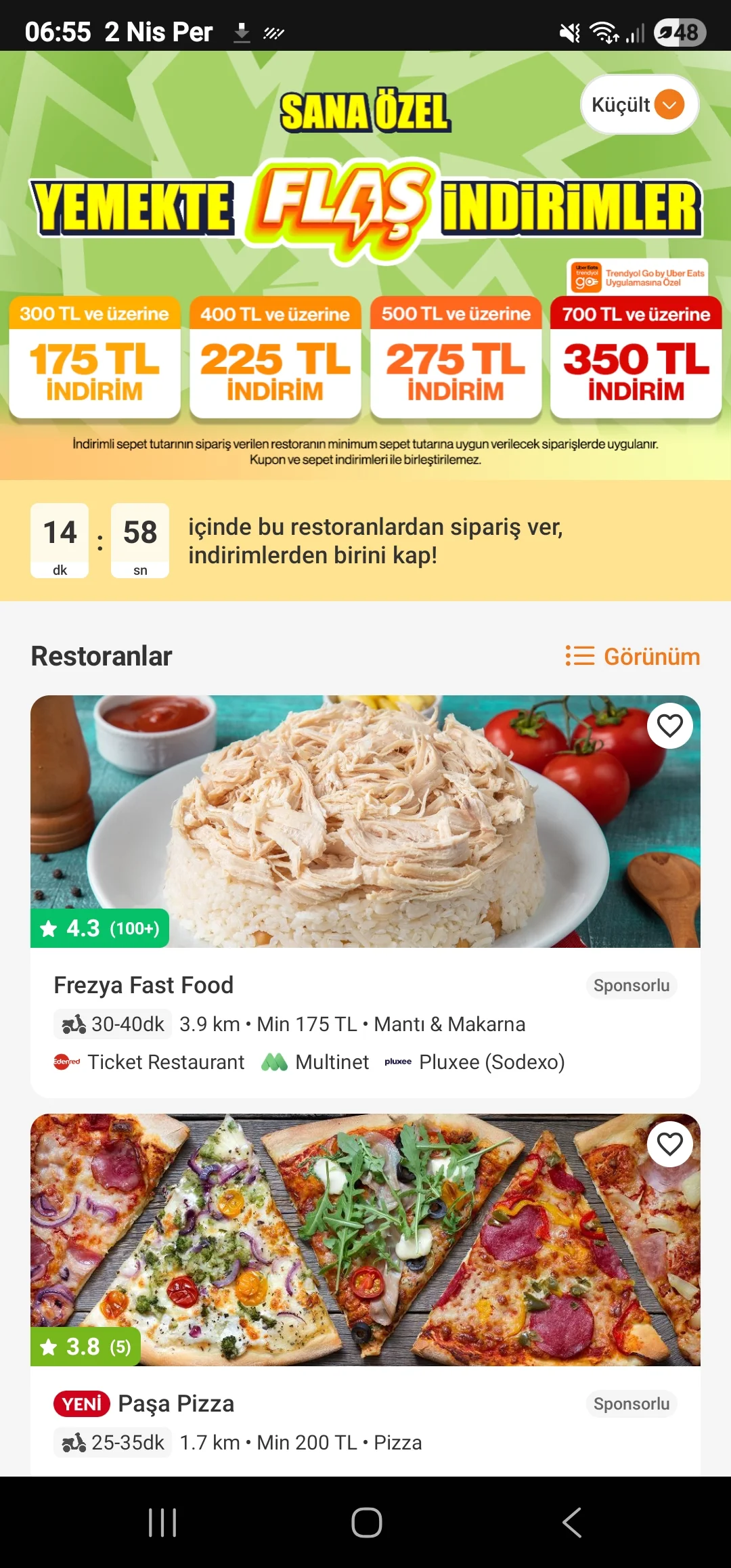Favorite Frezya Fast Food with heart icon
Image resolution: width=731 pixels, height=1568 pixels.
(x=669, y=726)
